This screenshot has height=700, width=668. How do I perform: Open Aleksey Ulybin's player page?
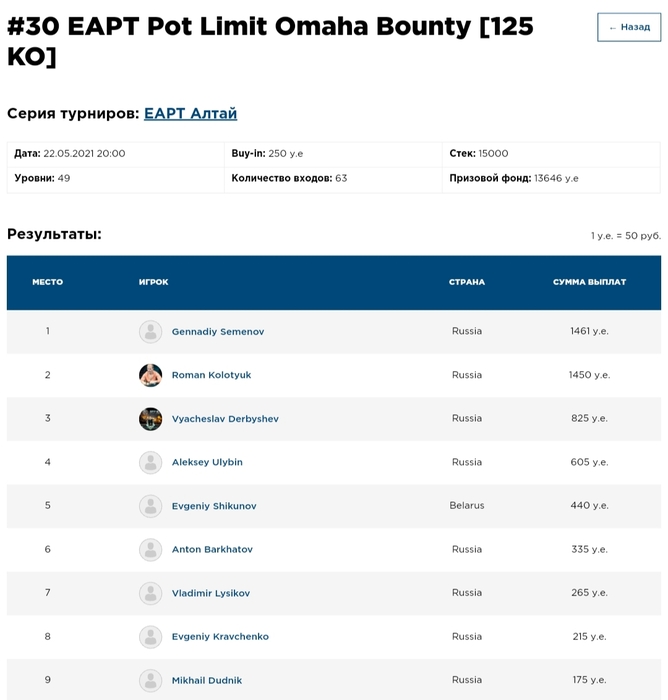click(x=207, y=462)
